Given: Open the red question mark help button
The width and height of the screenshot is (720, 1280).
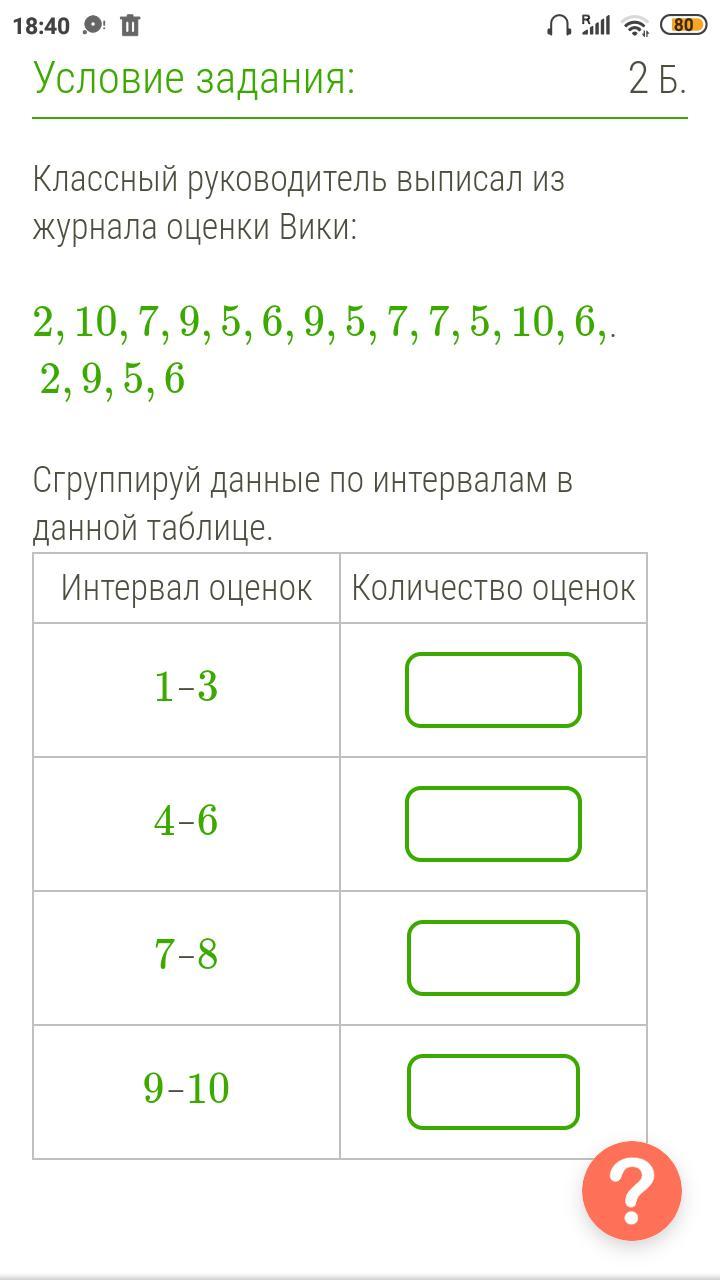Looking at the screenshot, I should (x=632, y=1191).
